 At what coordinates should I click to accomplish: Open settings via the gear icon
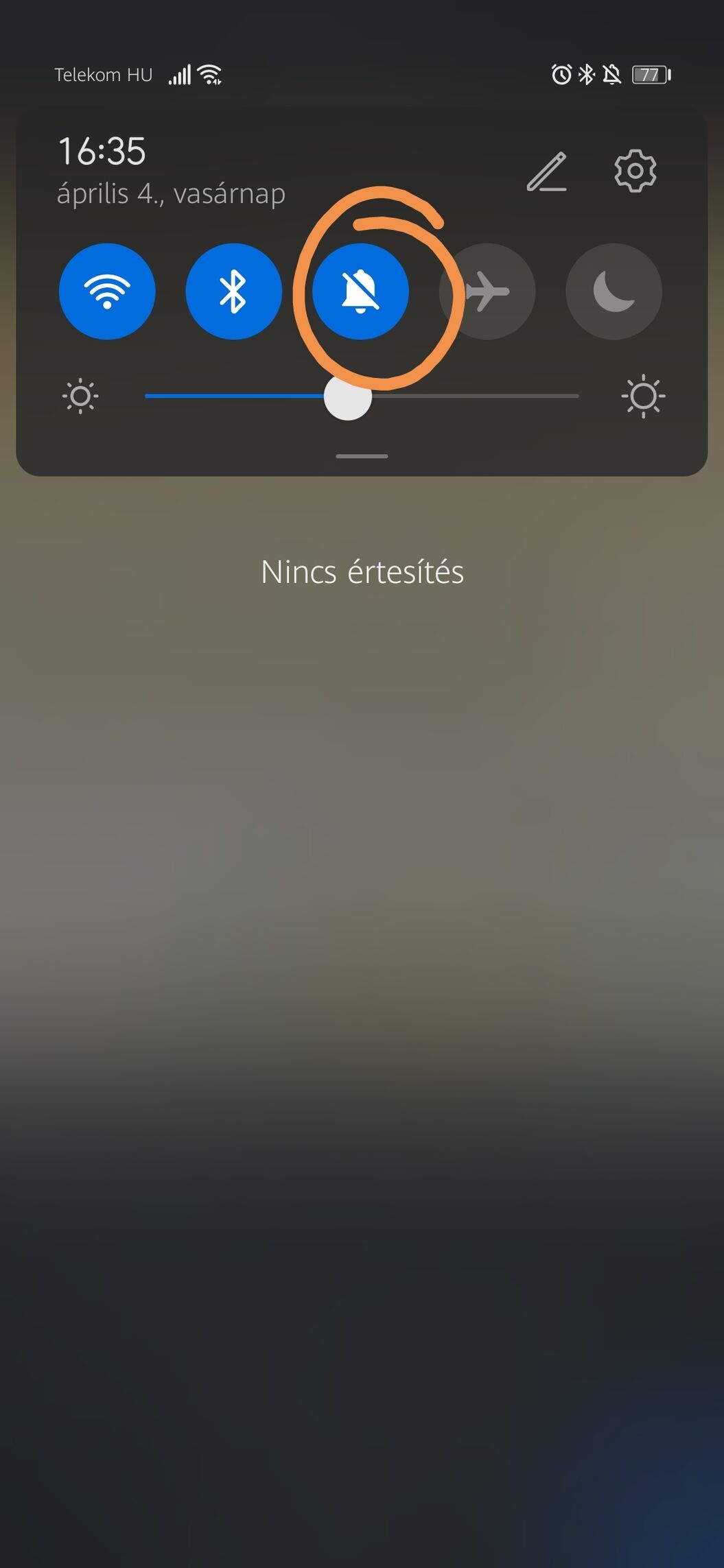pyautogui.click(x=635, y=171)
